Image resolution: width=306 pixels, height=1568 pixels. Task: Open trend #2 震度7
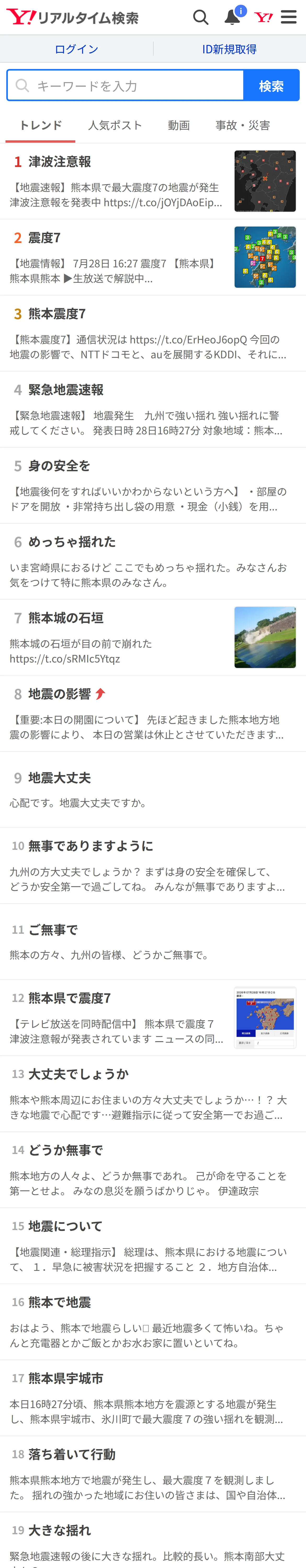(x=153, y=257)
